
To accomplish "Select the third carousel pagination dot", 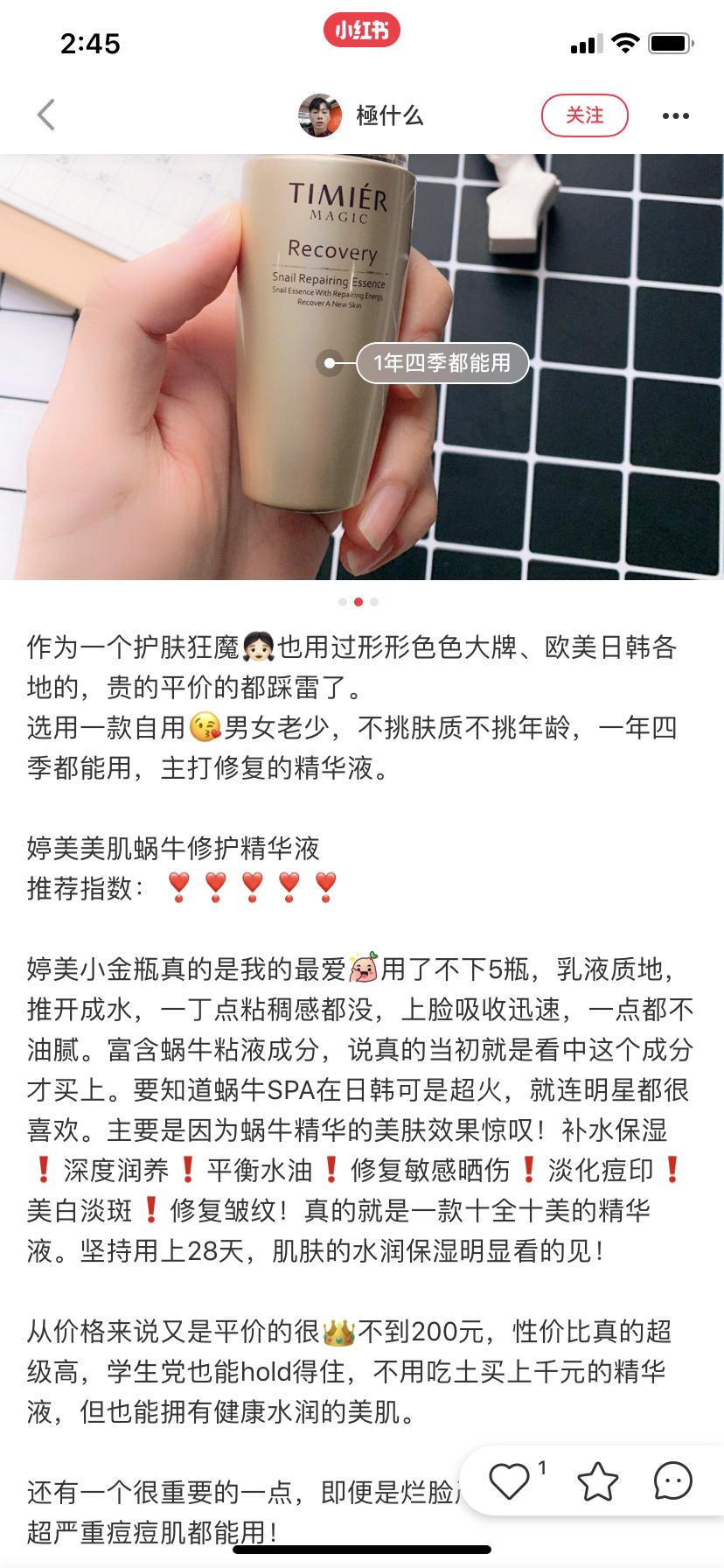I will (x=373, y=602).
